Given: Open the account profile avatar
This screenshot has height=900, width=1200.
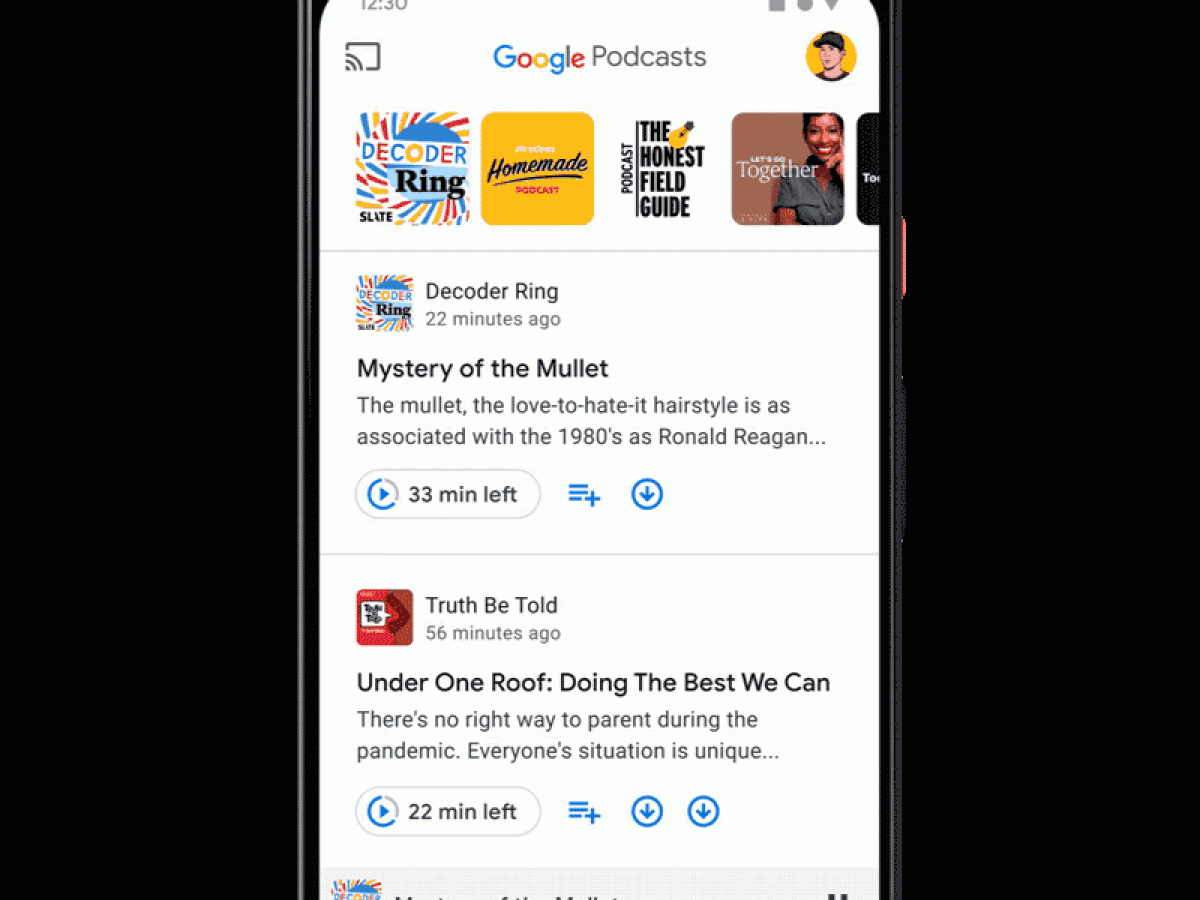Looking at the screenshot, I should 831,56.
